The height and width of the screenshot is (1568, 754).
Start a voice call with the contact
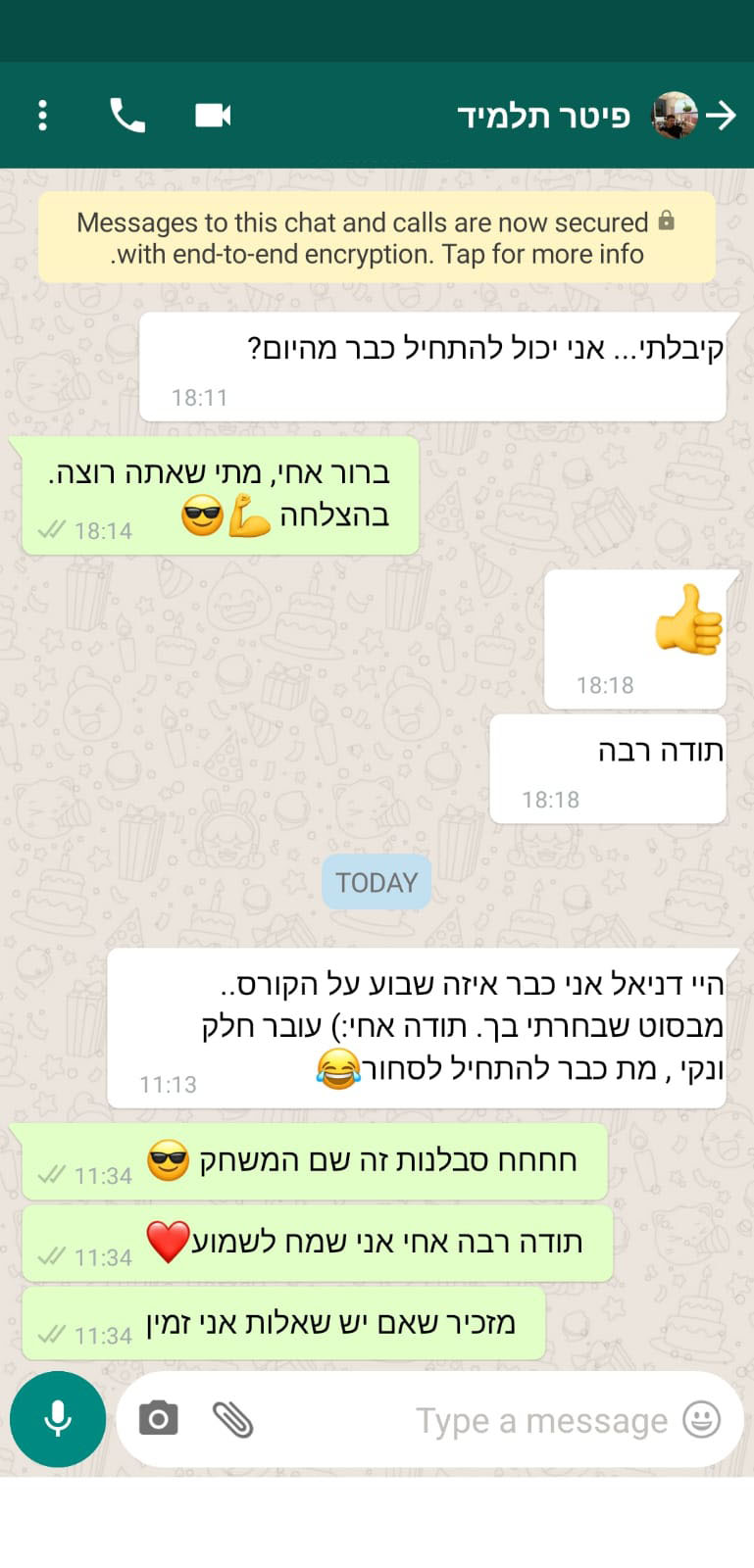click(126, 116)
